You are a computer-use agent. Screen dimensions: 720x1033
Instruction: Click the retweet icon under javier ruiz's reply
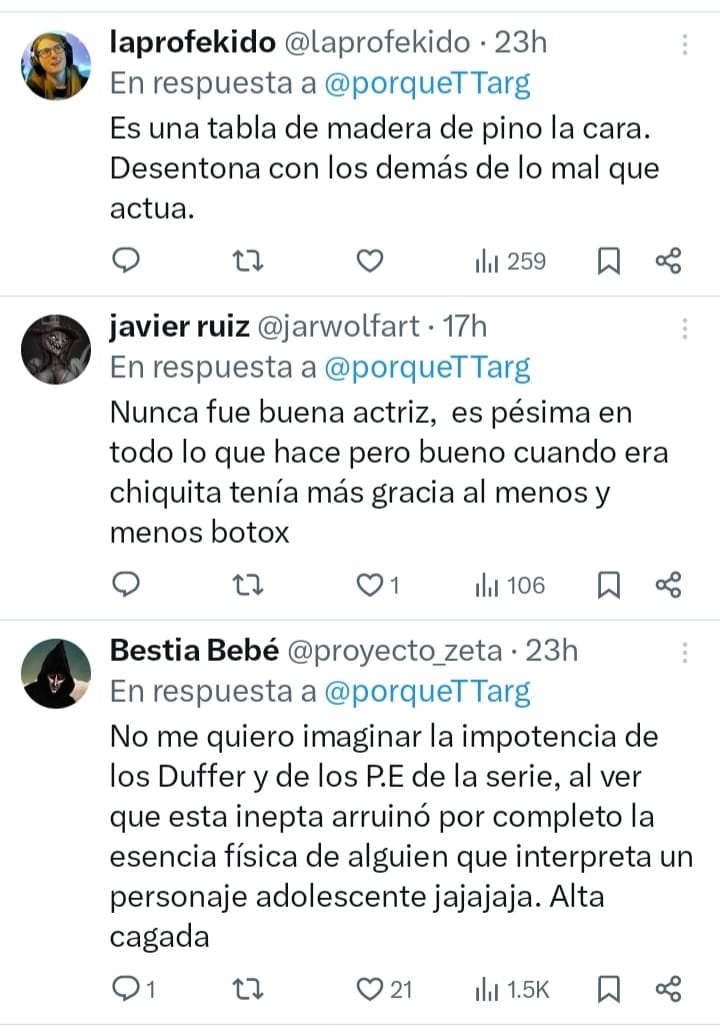coord(247,586)
